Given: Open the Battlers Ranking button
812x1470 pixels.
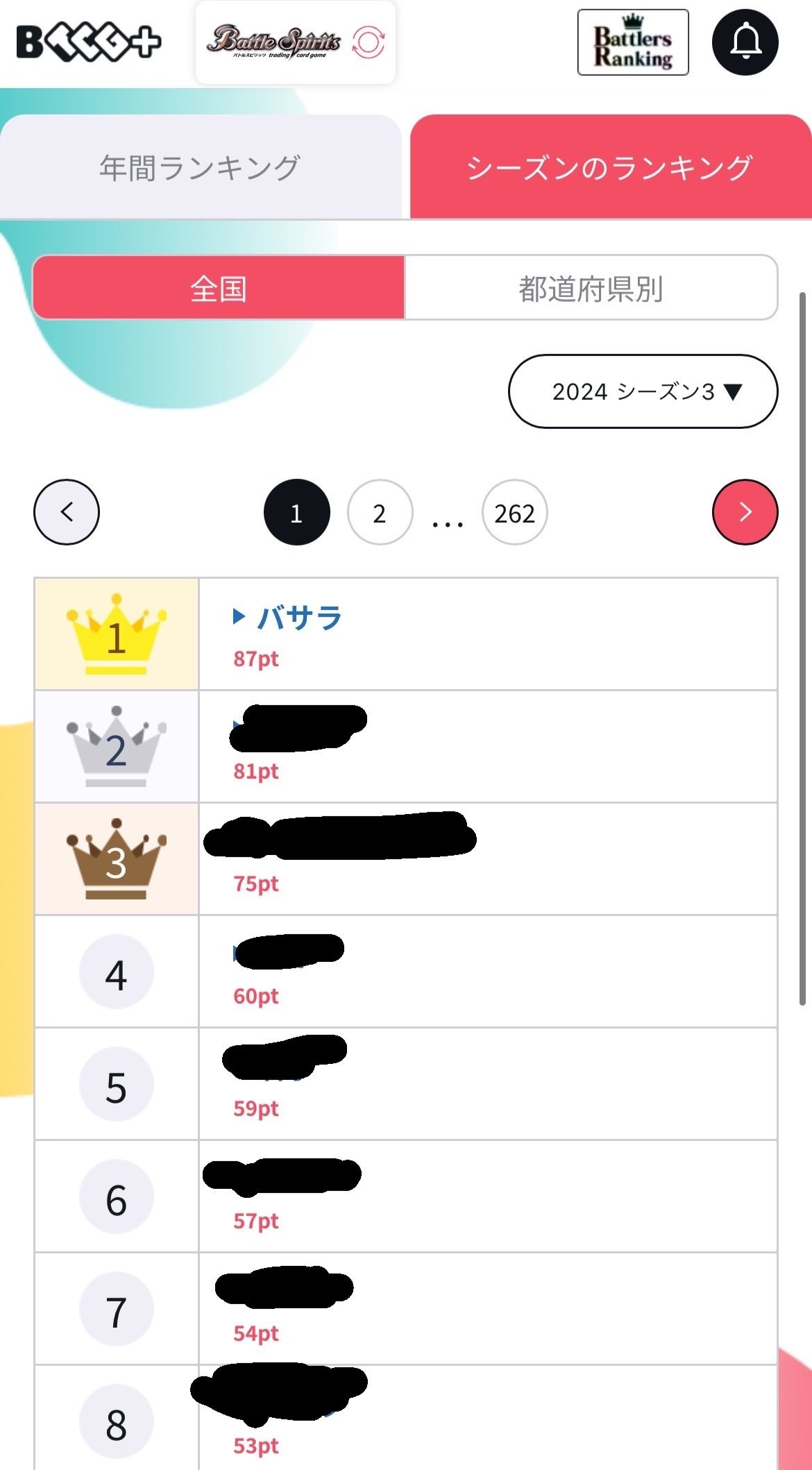Looking at the screenshot, I should click(x=633, y=42).
